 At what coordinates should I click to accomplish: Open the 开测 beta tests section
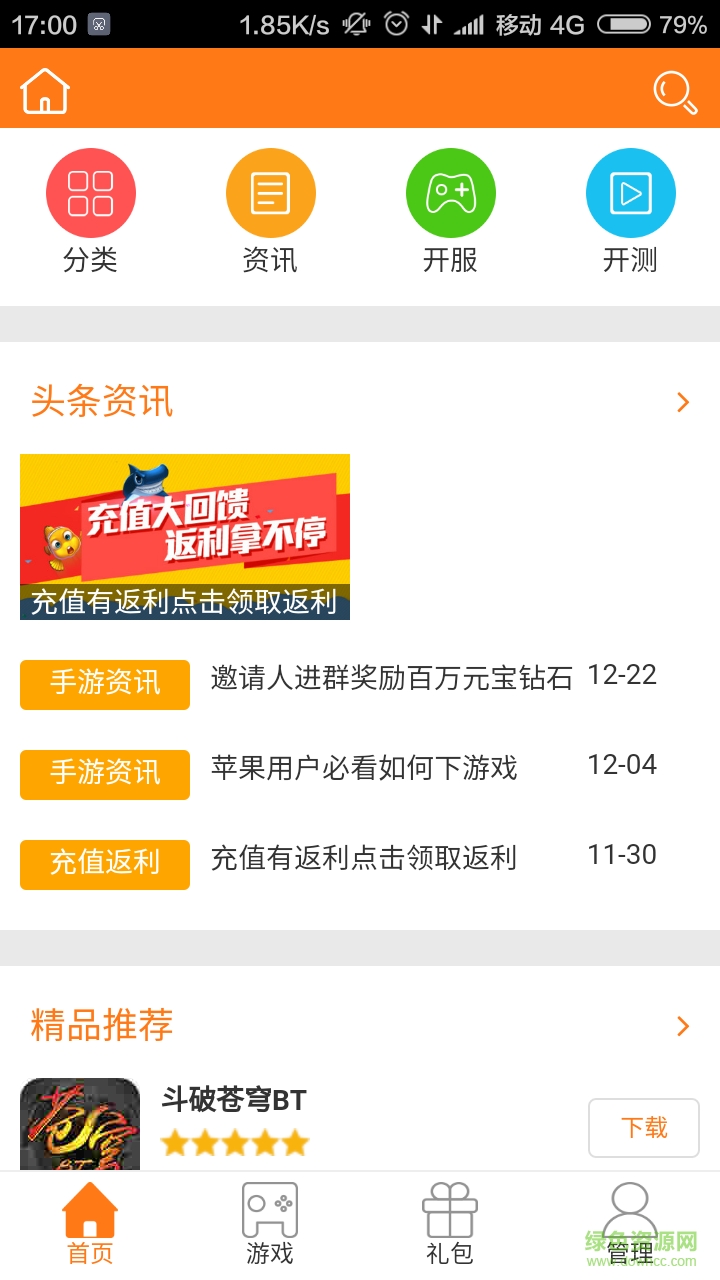click(630, 212)
